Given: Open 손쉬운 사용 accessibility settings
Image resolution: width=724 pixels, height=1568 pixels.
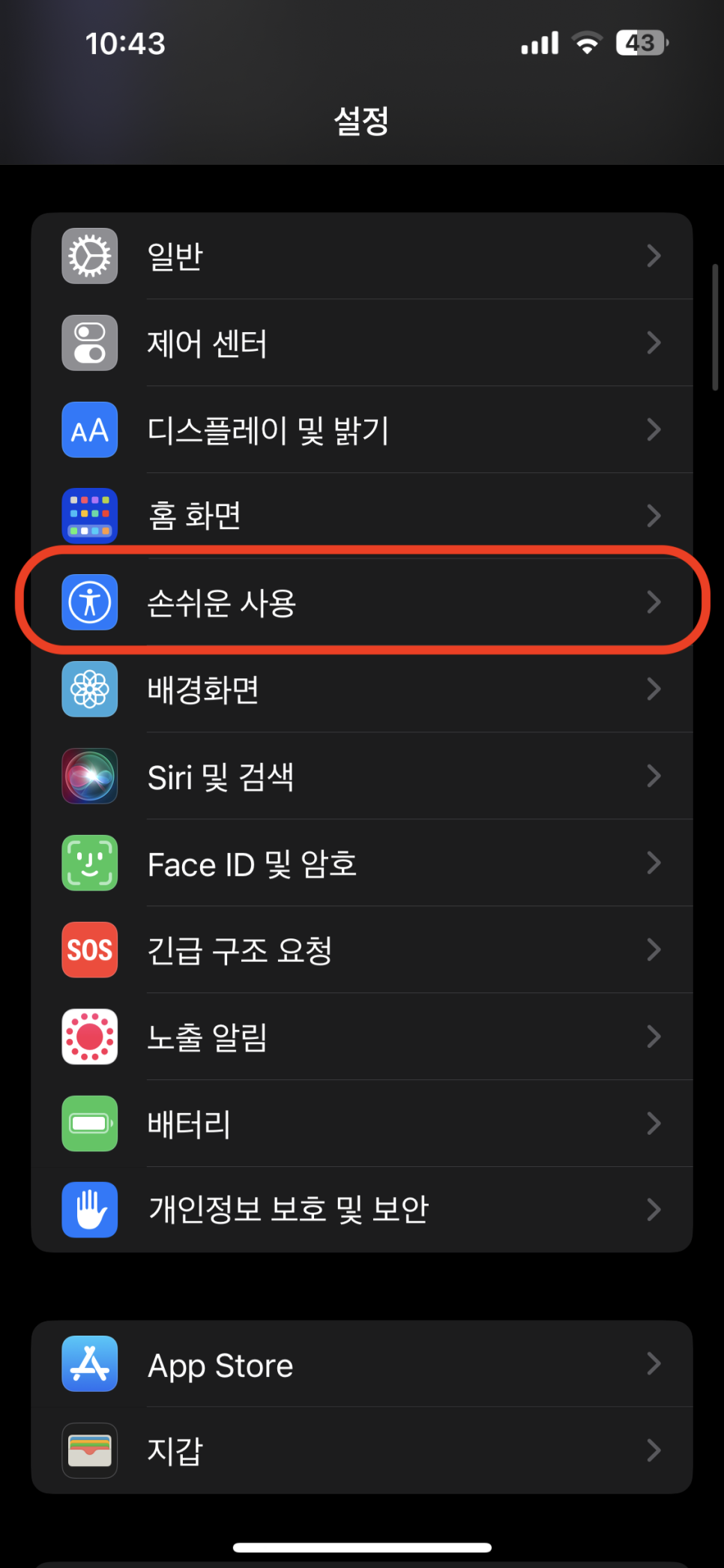Looking at the screenshot, I should click(361, 603).
